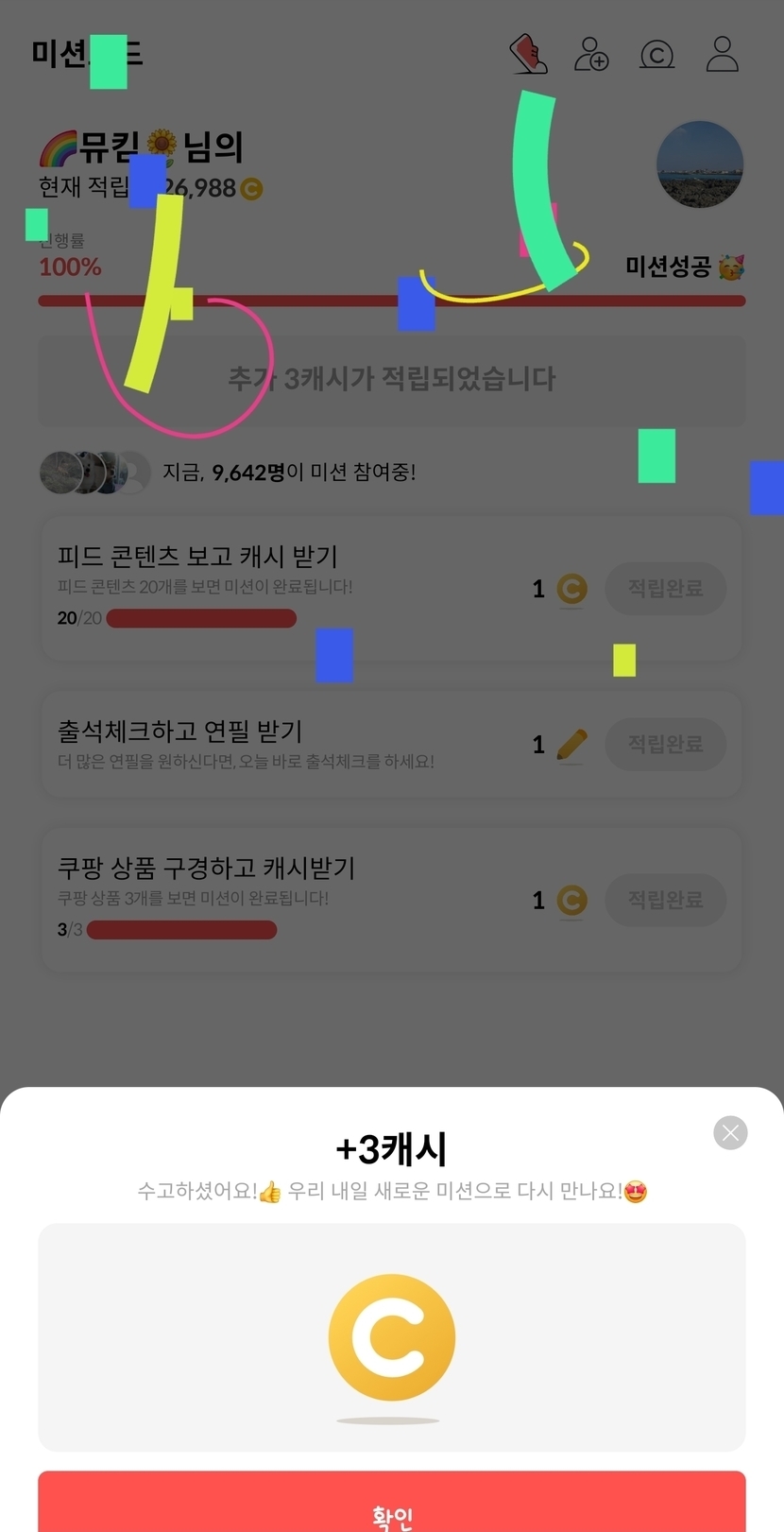Viewport: 784px width, 1532px height.
Task: Open the cash coin icon in header
Action: [x=656, y=55]
